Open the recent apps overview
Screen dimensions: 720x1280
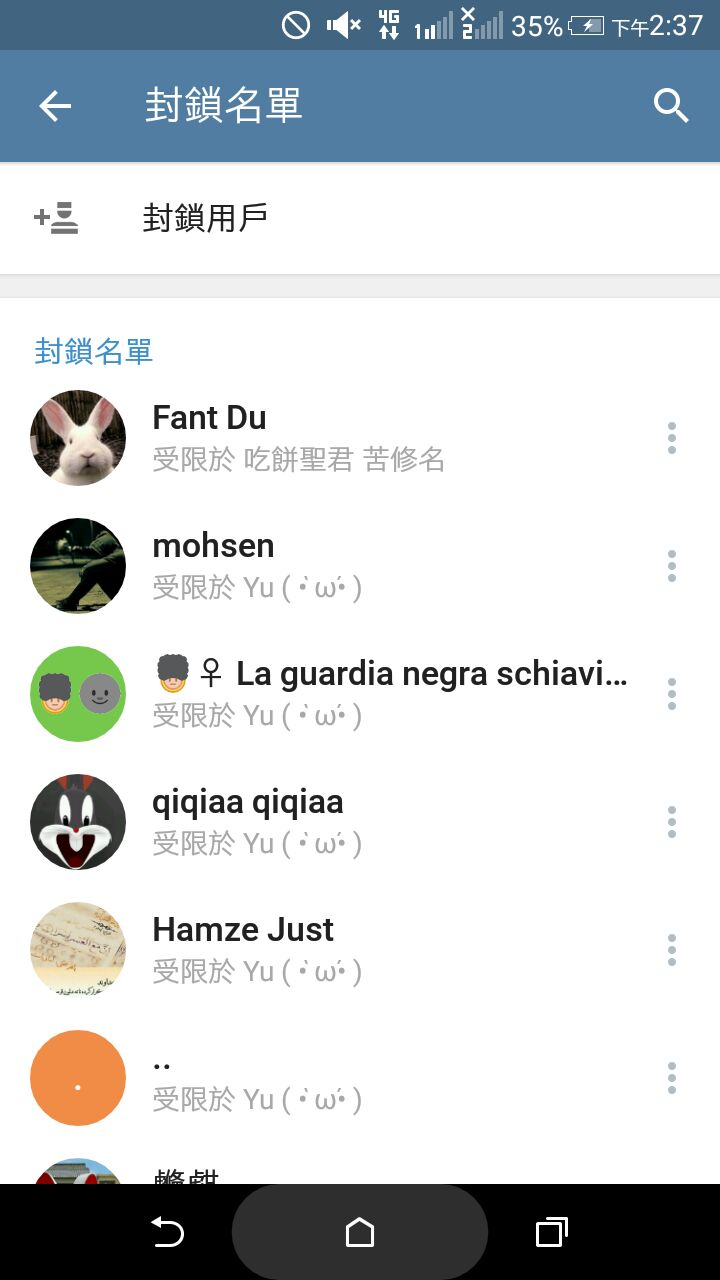(x=551, y=1233)
